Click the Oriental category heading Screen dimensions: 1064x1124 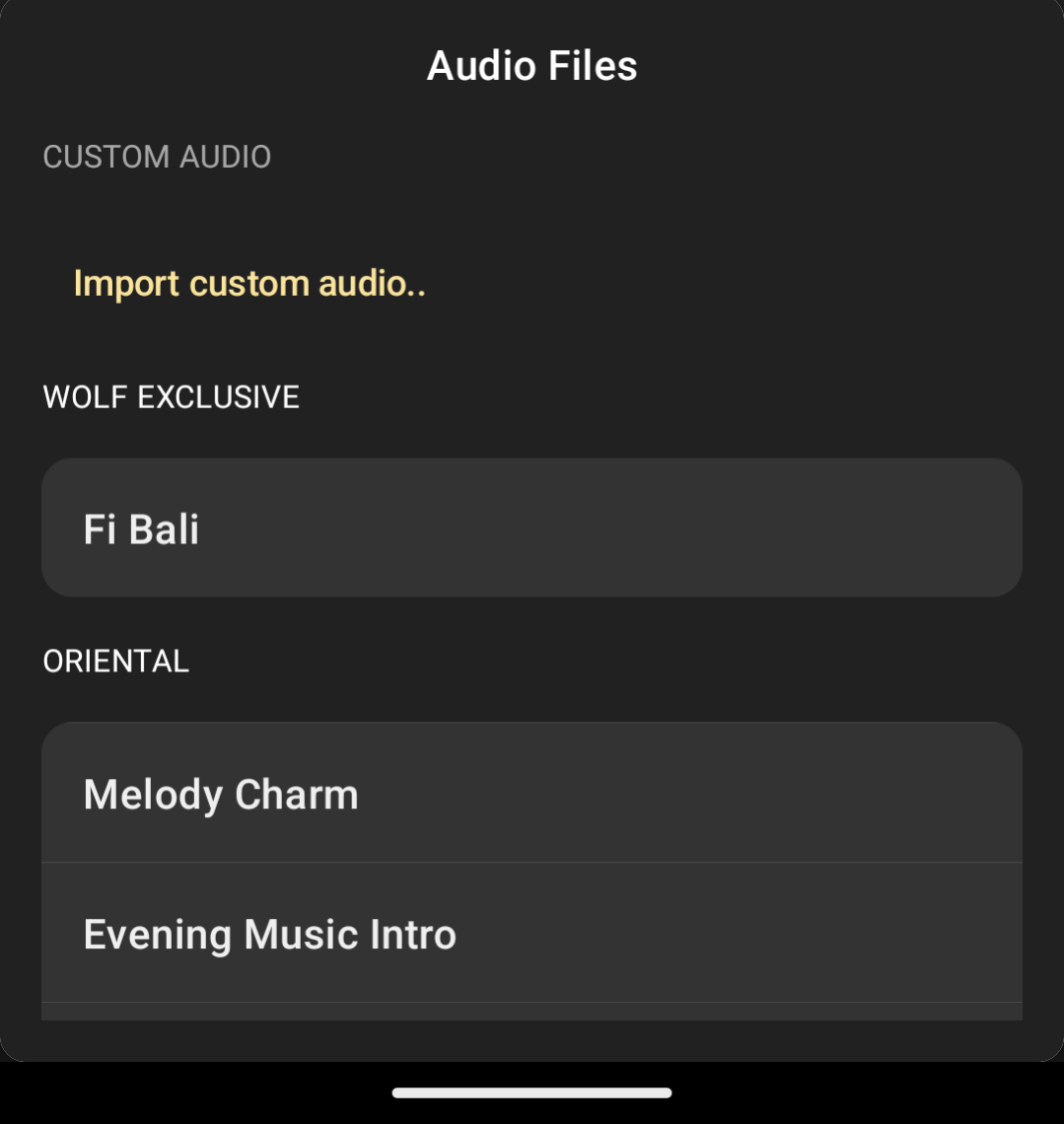point(115,661)
